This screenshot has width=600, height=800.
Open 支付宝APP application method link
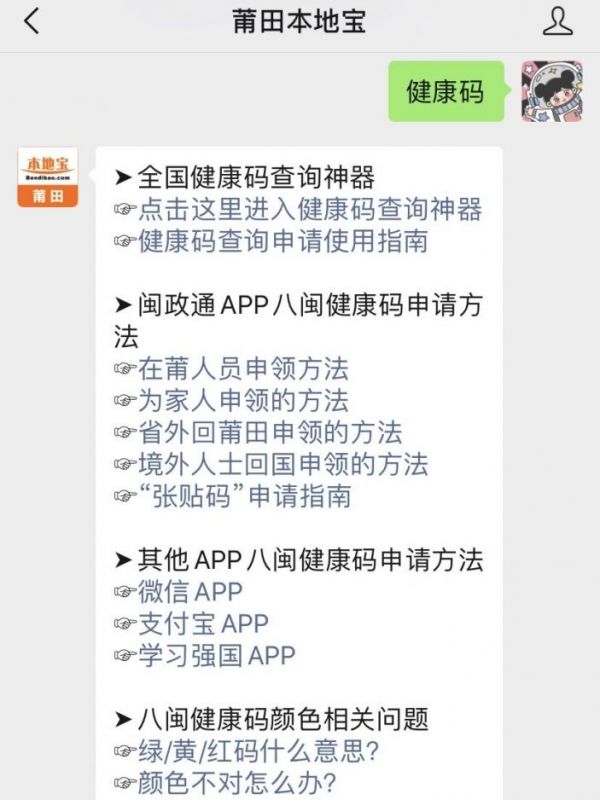(x=203, y=623)
